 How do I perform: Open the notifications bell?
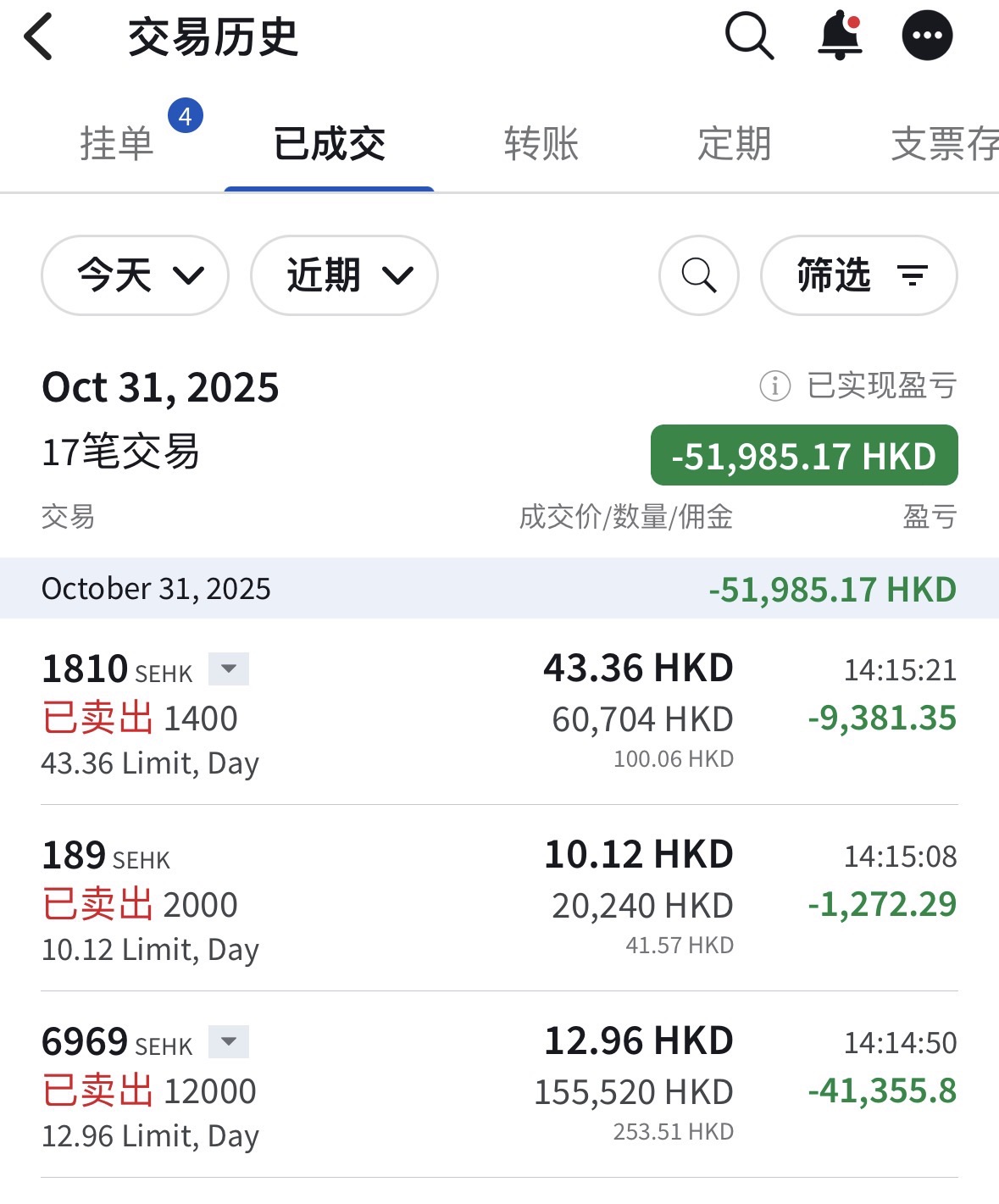tap(839, 36)
